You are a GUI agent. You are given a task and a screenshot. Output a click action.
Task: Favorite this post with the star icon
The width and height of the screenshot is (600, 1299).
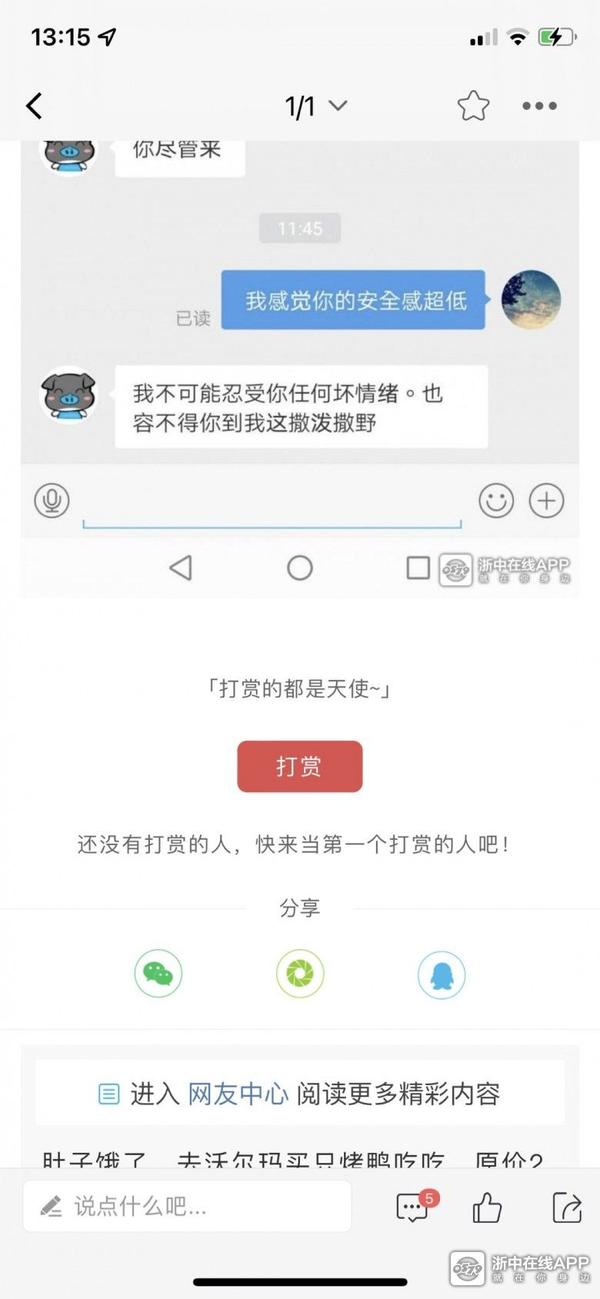point(472,106)
